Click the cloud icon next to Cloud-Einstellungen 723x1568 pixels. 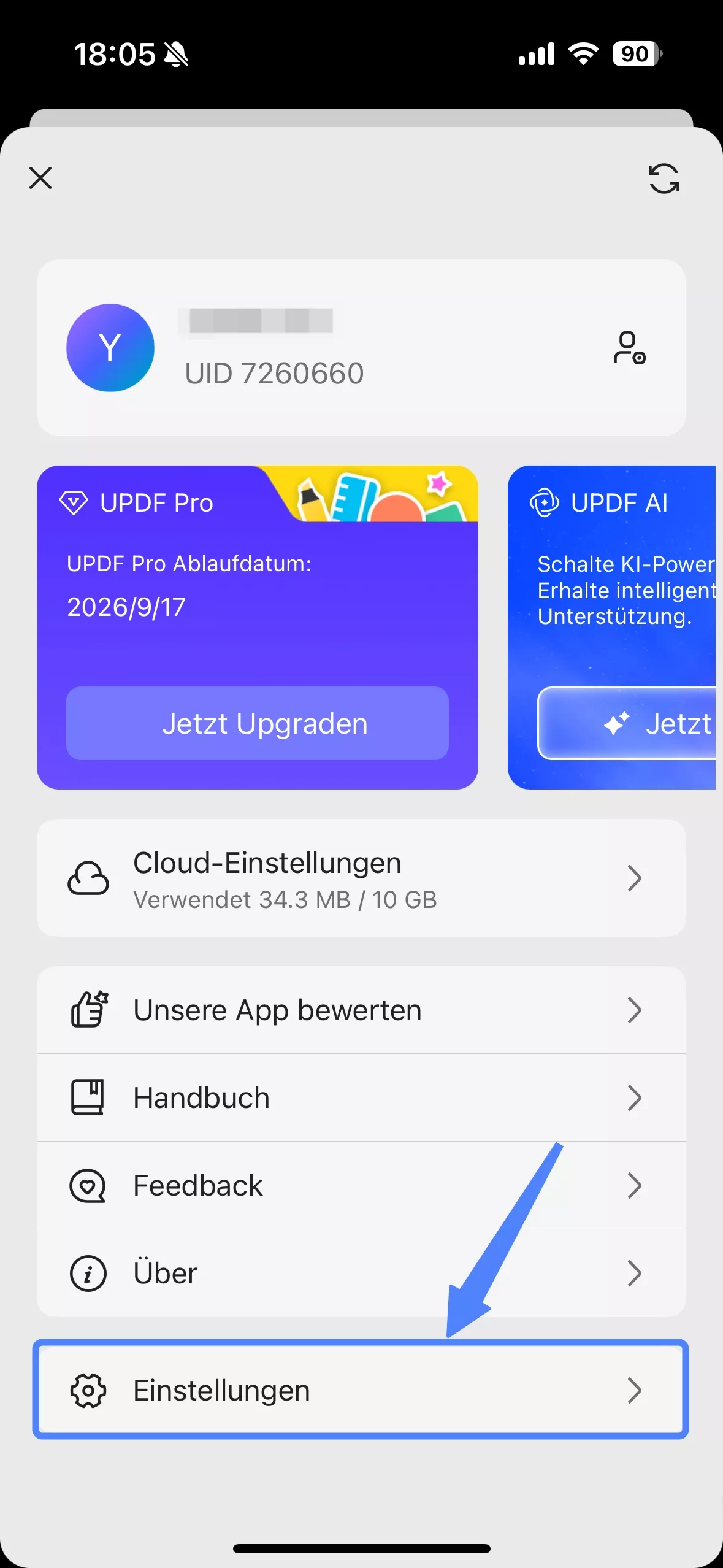click(x=88, y=878)
